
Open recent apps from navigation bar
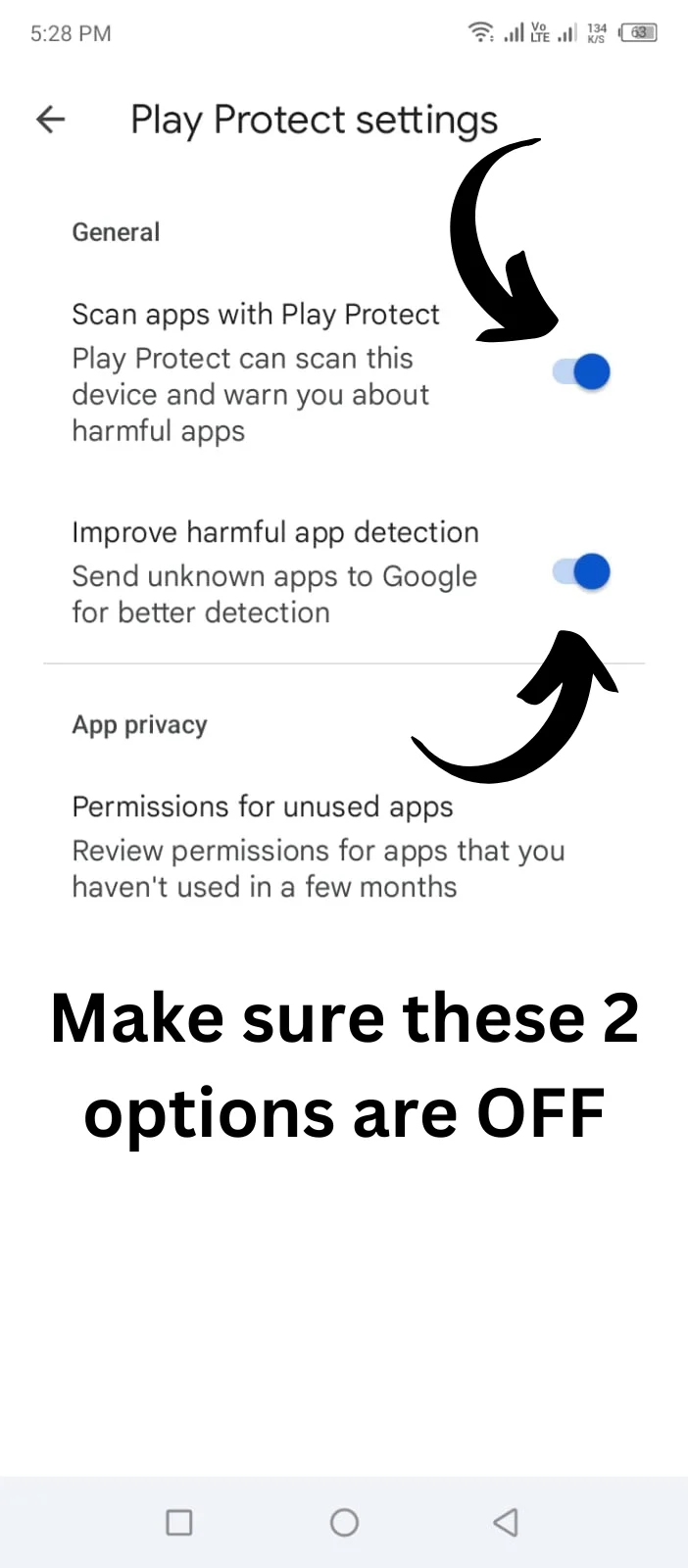(x=179, y=1522)
